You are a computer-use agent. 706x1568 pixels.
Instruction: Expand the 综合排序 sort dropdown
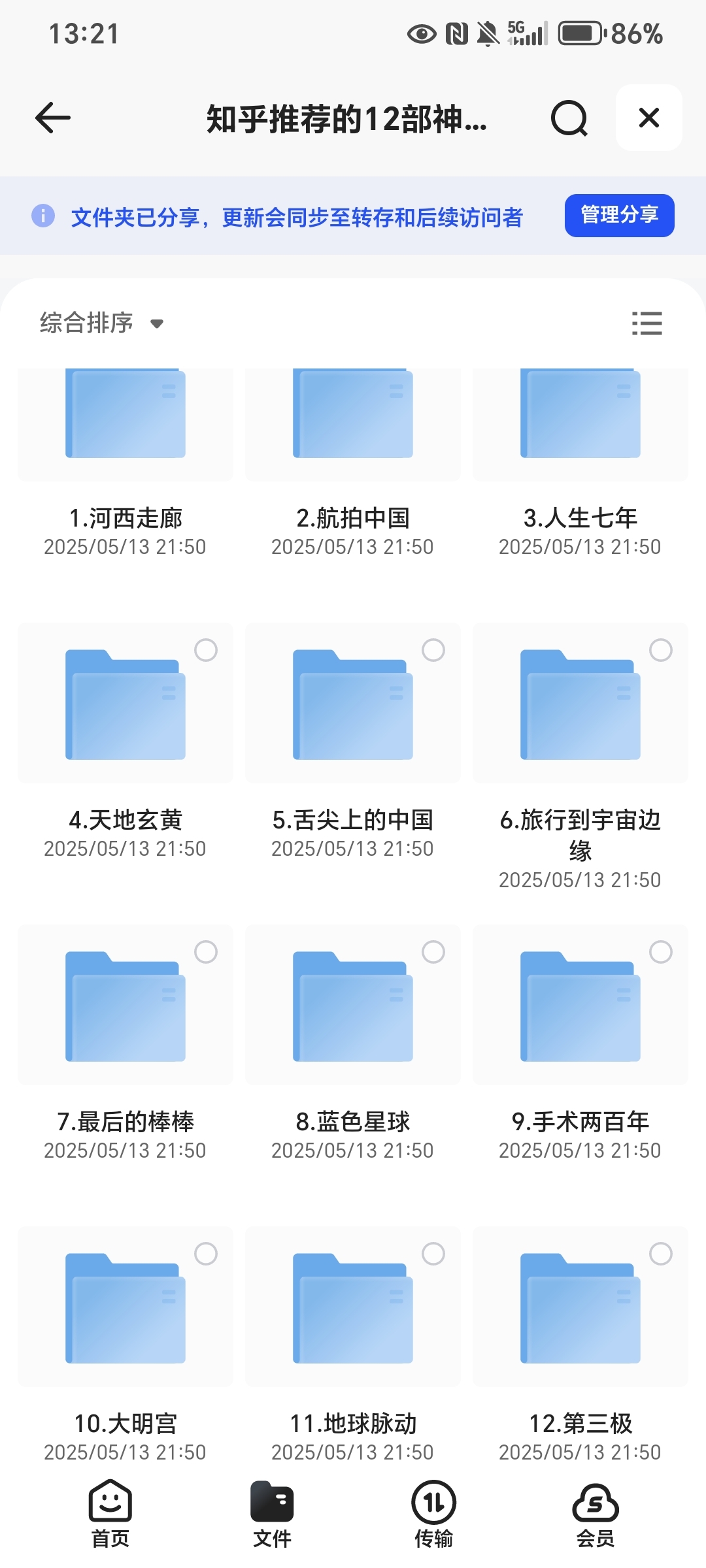coord(101,323)
